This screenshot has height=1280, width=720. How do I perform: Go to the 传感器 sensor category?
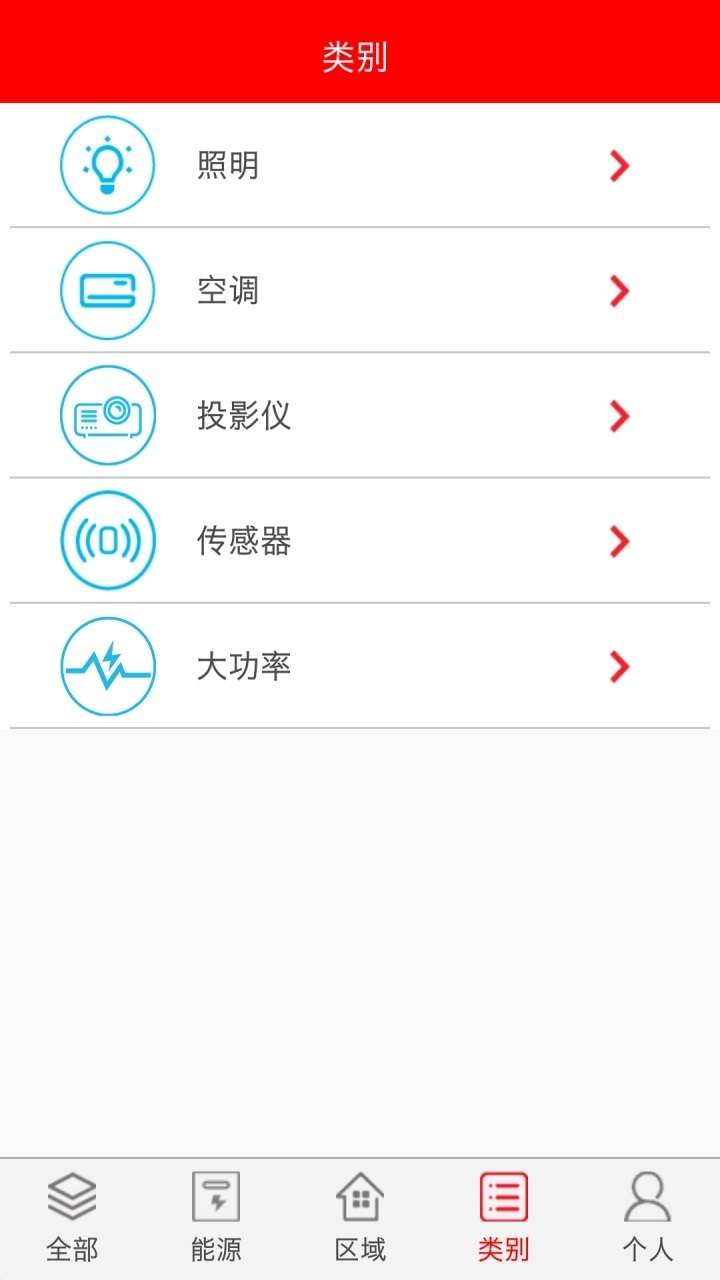[x=360, y=541]
